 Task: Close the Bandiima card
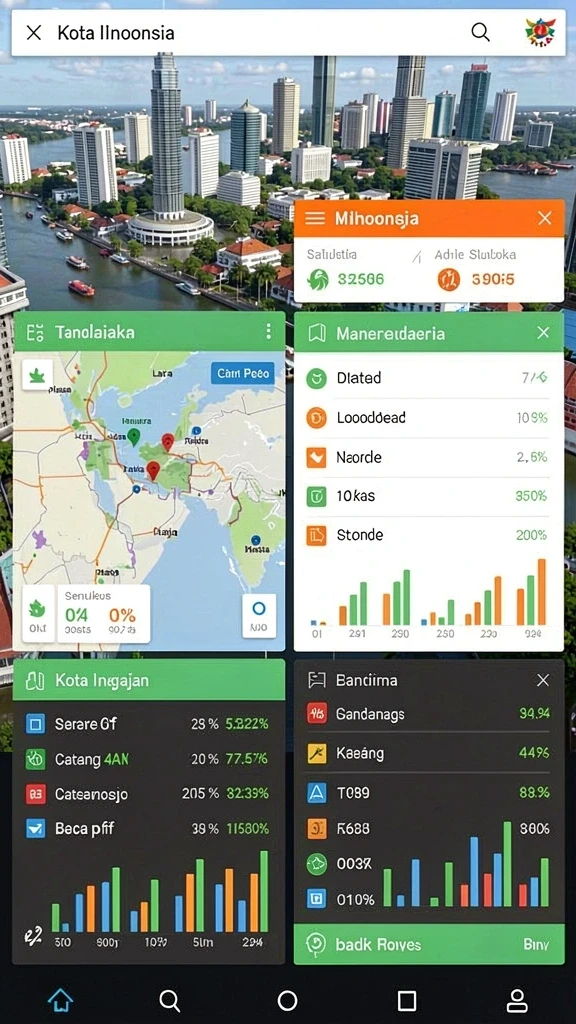pos(543,680)
